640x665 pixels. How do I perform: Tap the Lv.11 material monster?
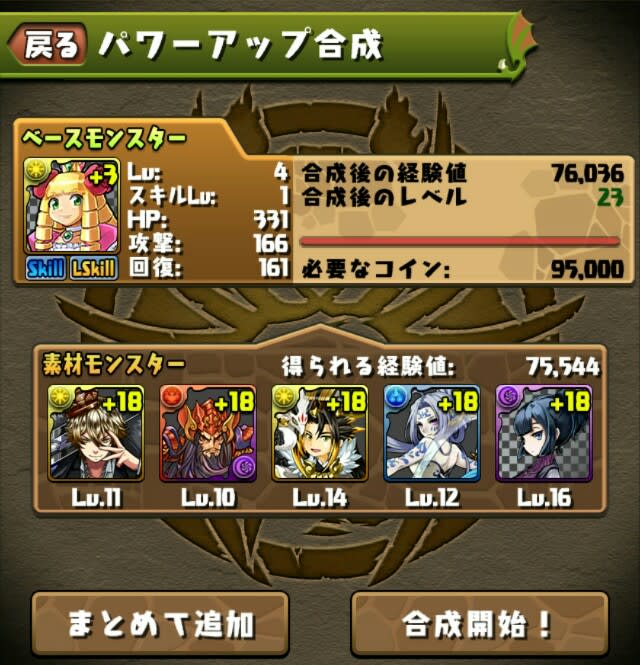[96, 433]
